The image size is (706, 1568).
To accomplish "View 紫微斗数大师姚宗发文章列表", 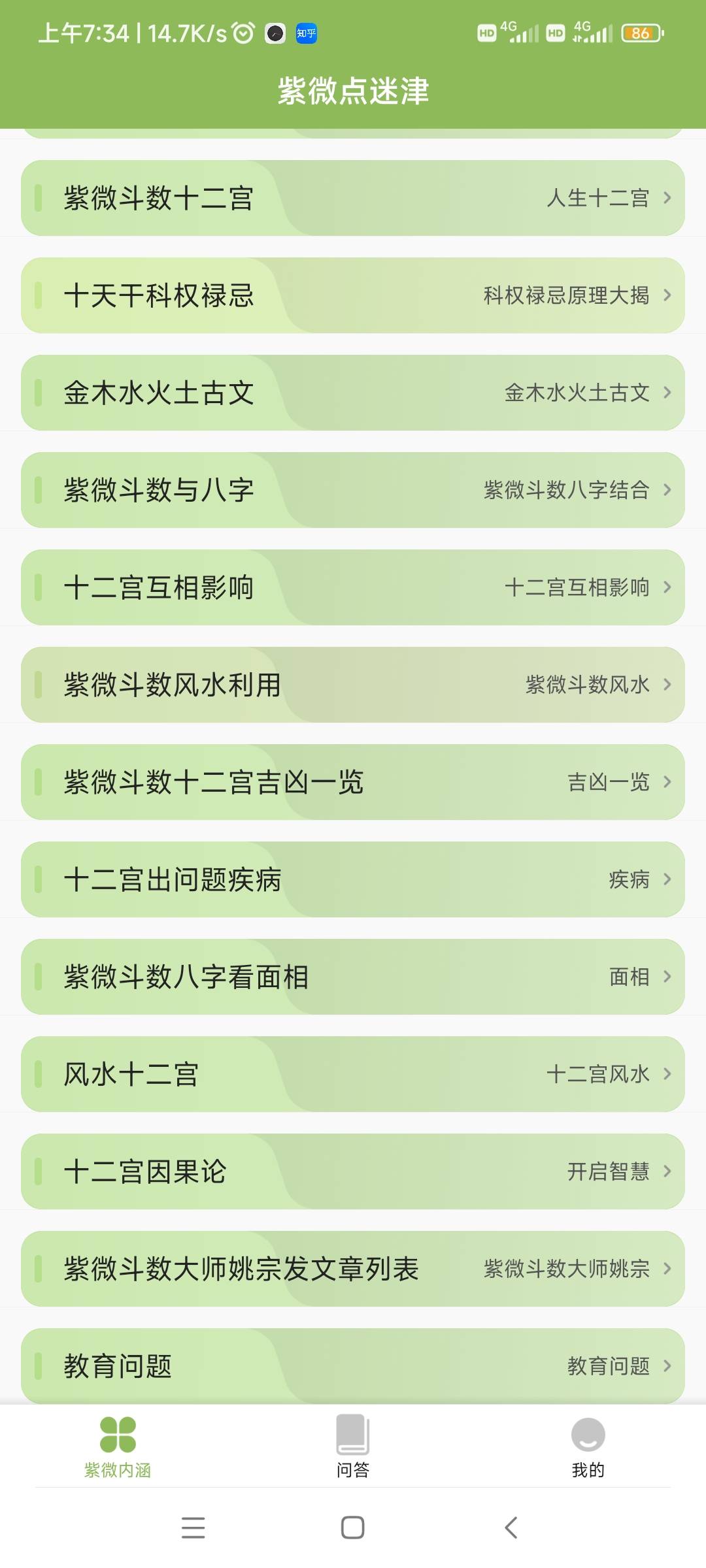I will pyautogui.click(x=353, y=1269).
